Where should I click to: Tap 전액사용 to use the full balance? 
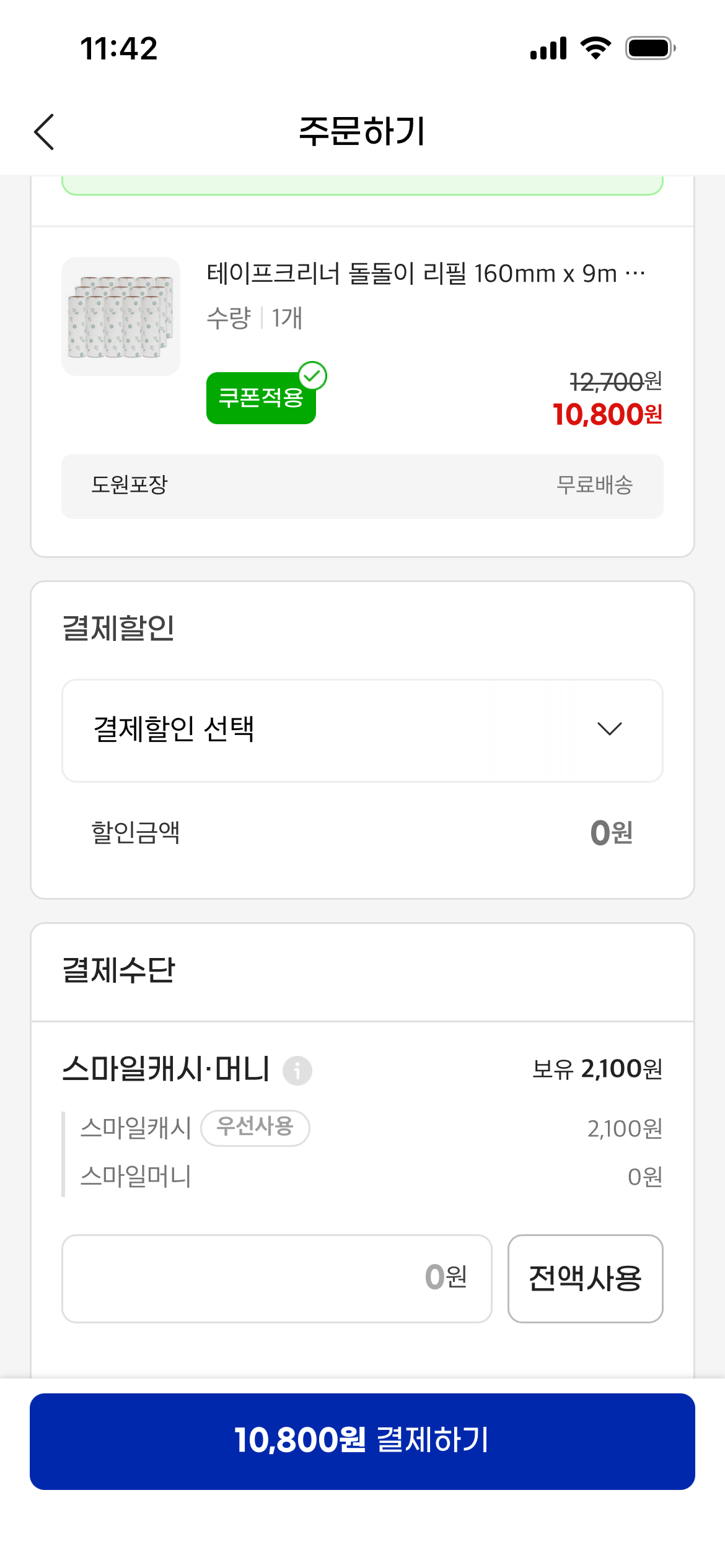[585, 1278]
